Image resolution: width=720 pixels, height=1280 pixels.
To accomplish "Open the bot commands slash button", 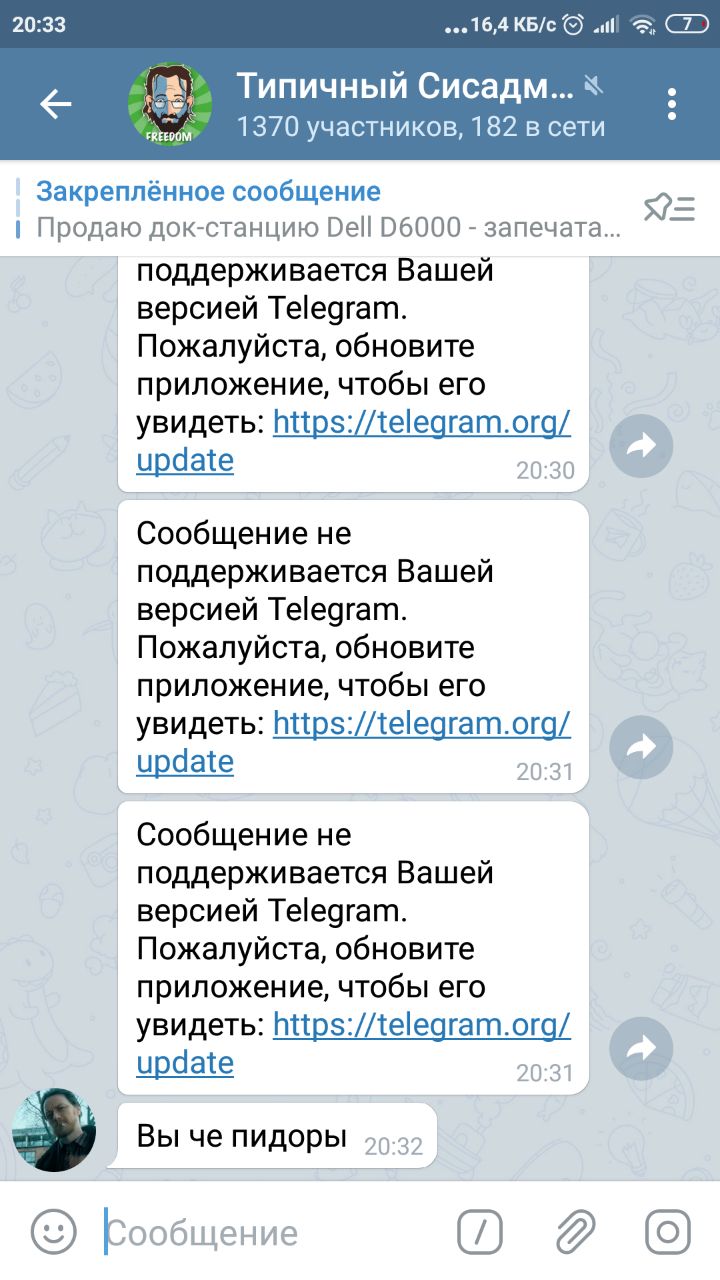I will pos(480,1232).
